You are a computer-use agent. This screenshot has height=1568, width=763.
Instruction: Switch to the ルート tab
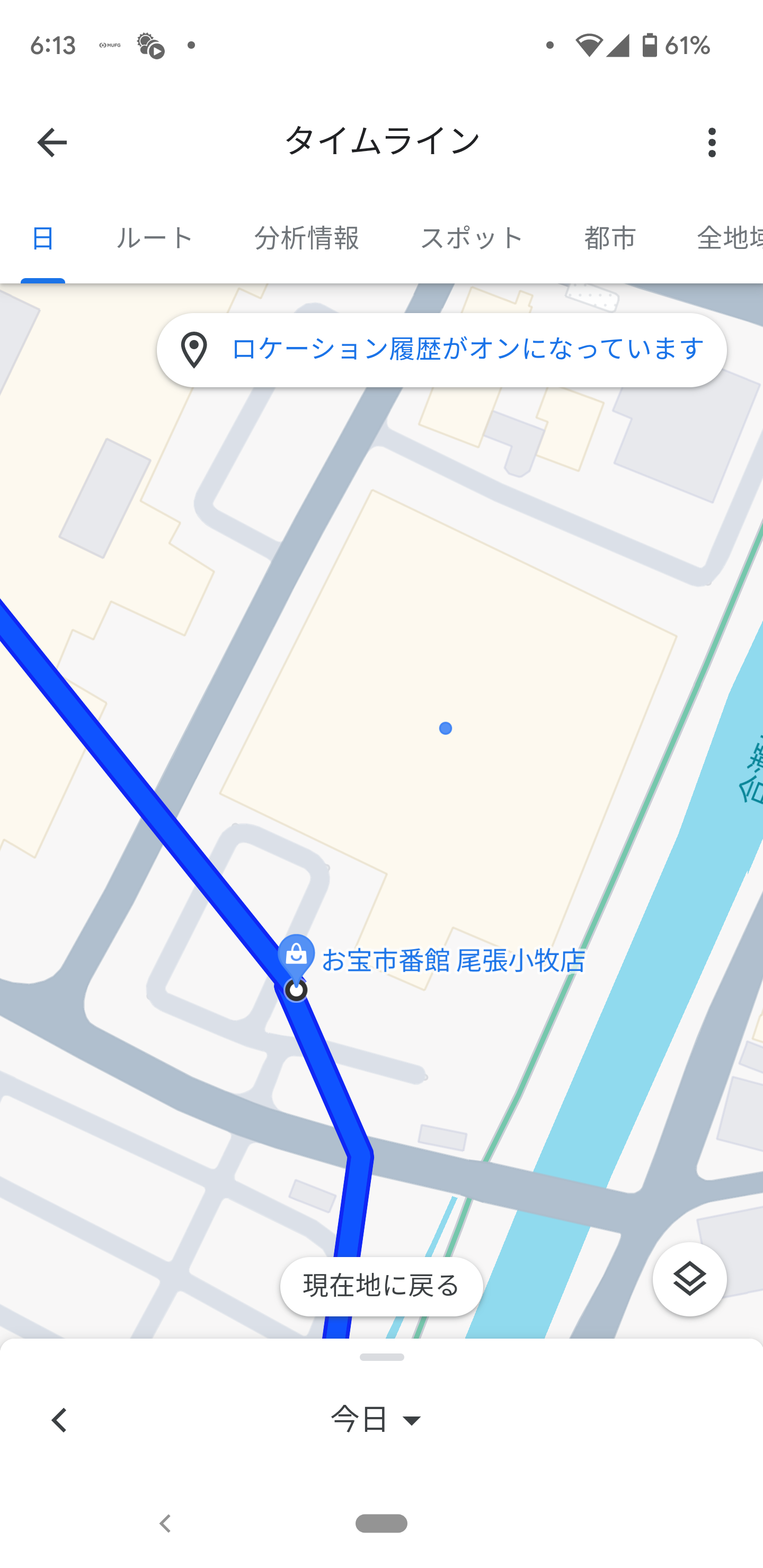(155, 238)
